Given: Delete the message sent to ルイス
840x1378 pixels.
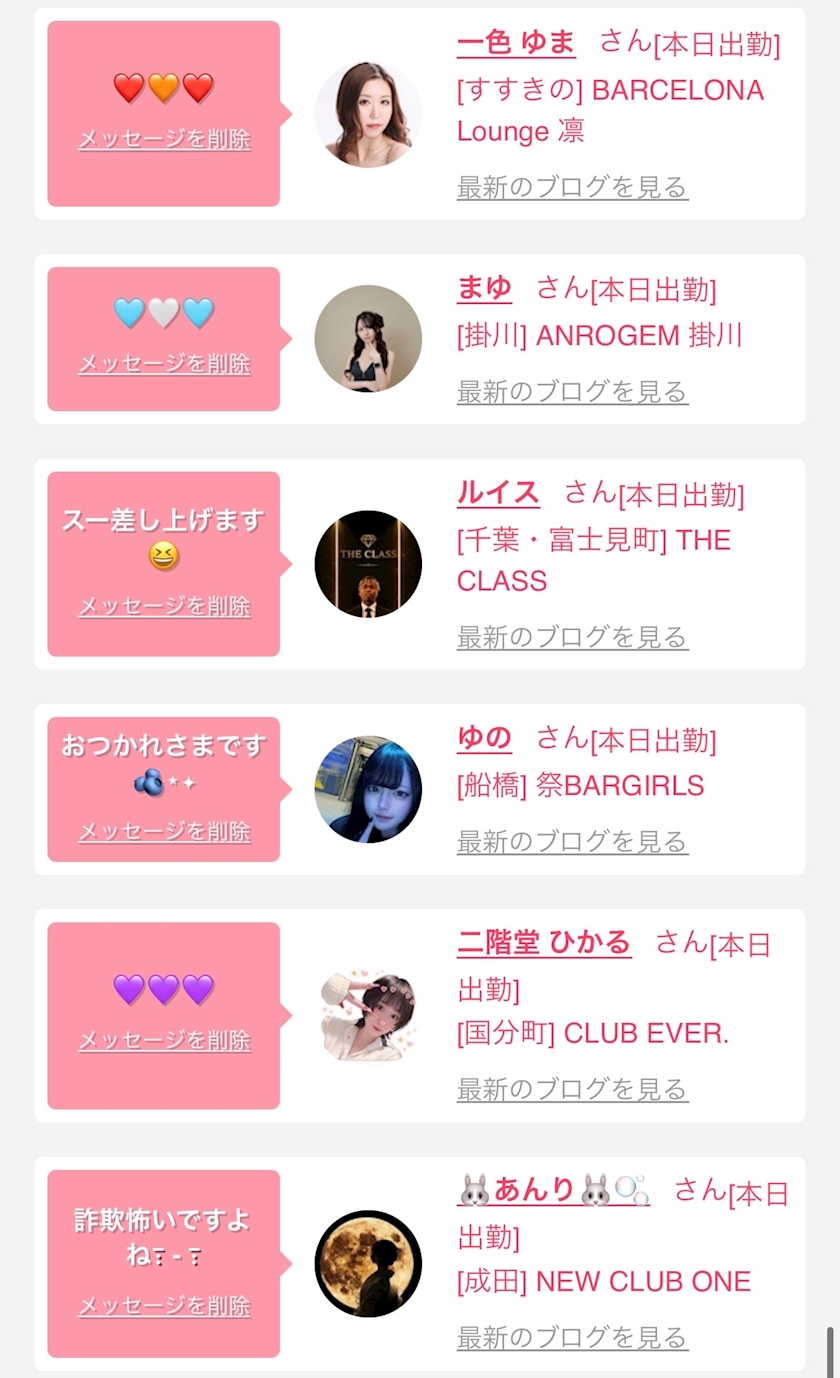Looking at the screenshot, I should (164, 606).
